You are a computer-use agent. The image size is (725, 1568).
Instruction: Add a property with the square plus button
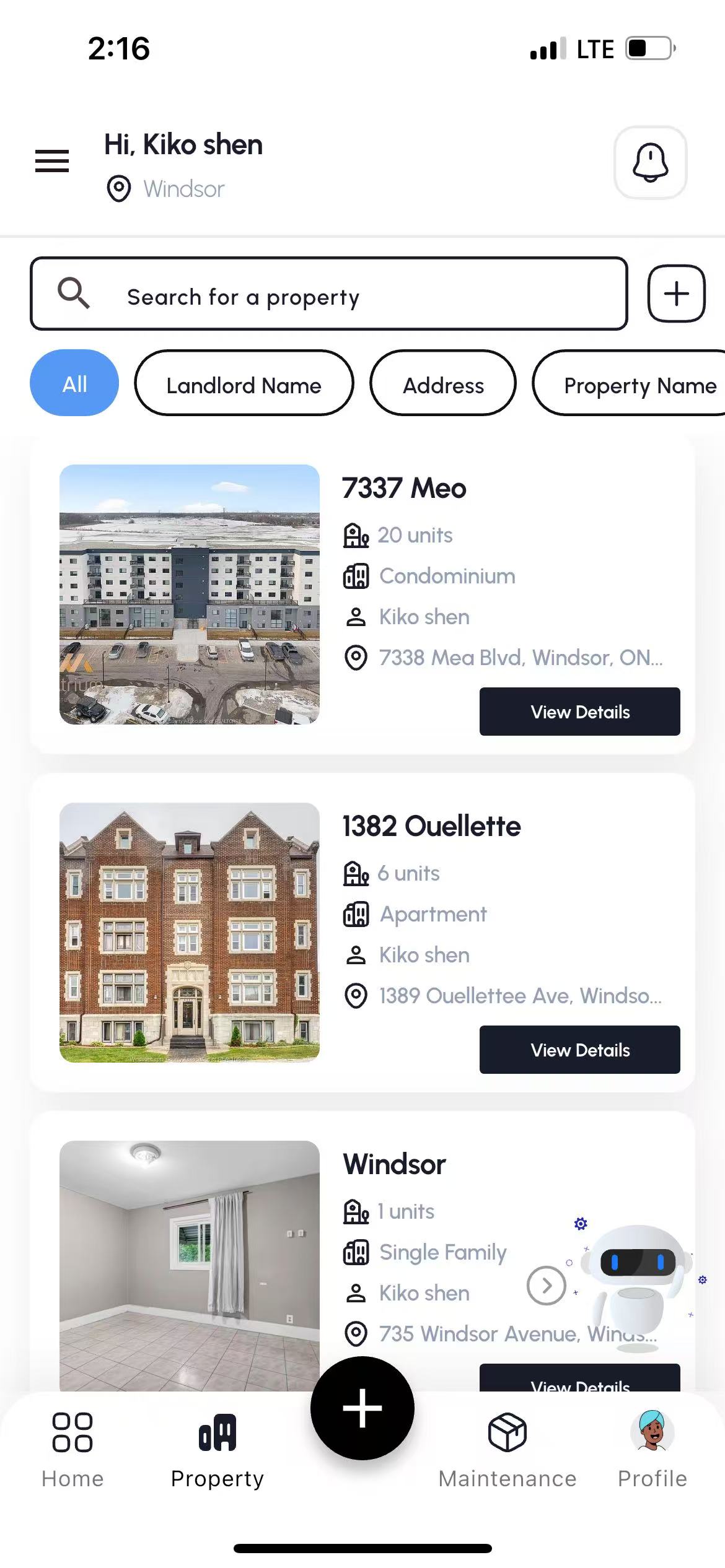676,294
